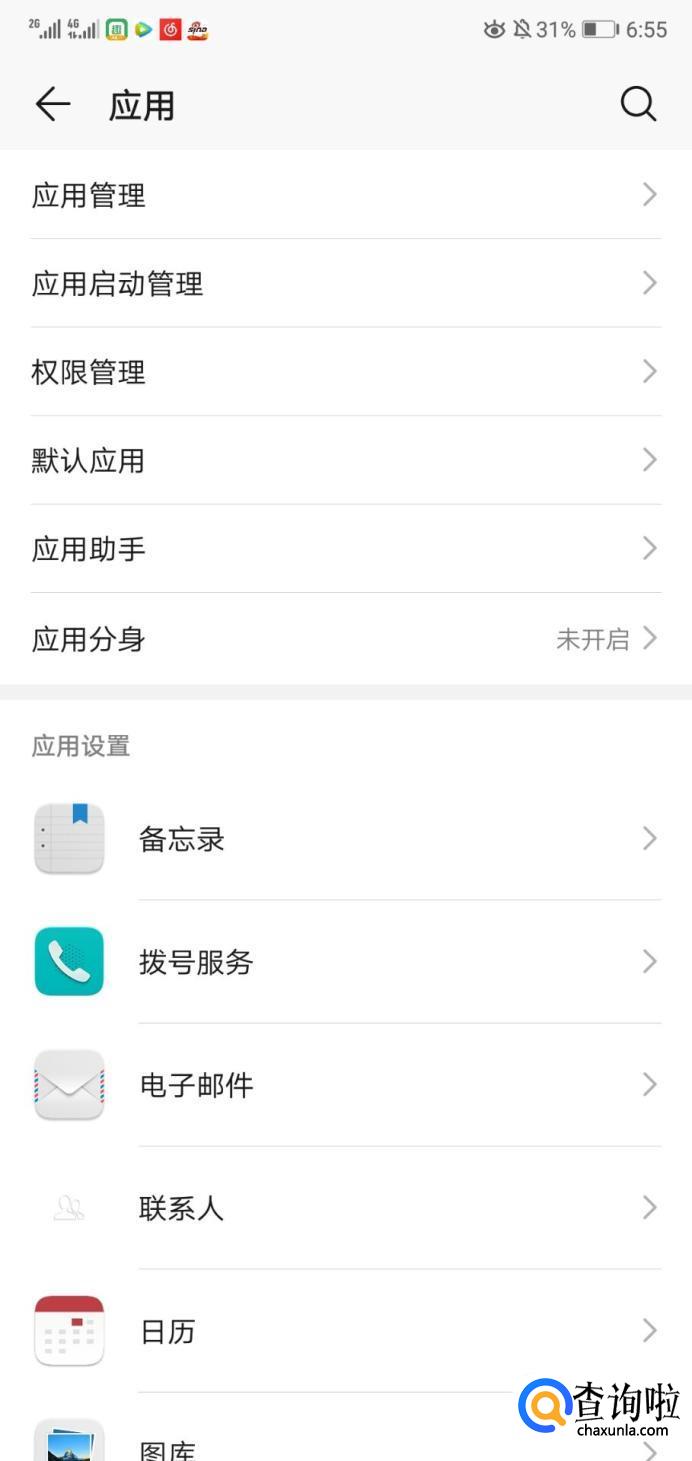This screenshot has width=692, height=1461.
Task: Open 应用管理 settings
Action: pos(345,195)
